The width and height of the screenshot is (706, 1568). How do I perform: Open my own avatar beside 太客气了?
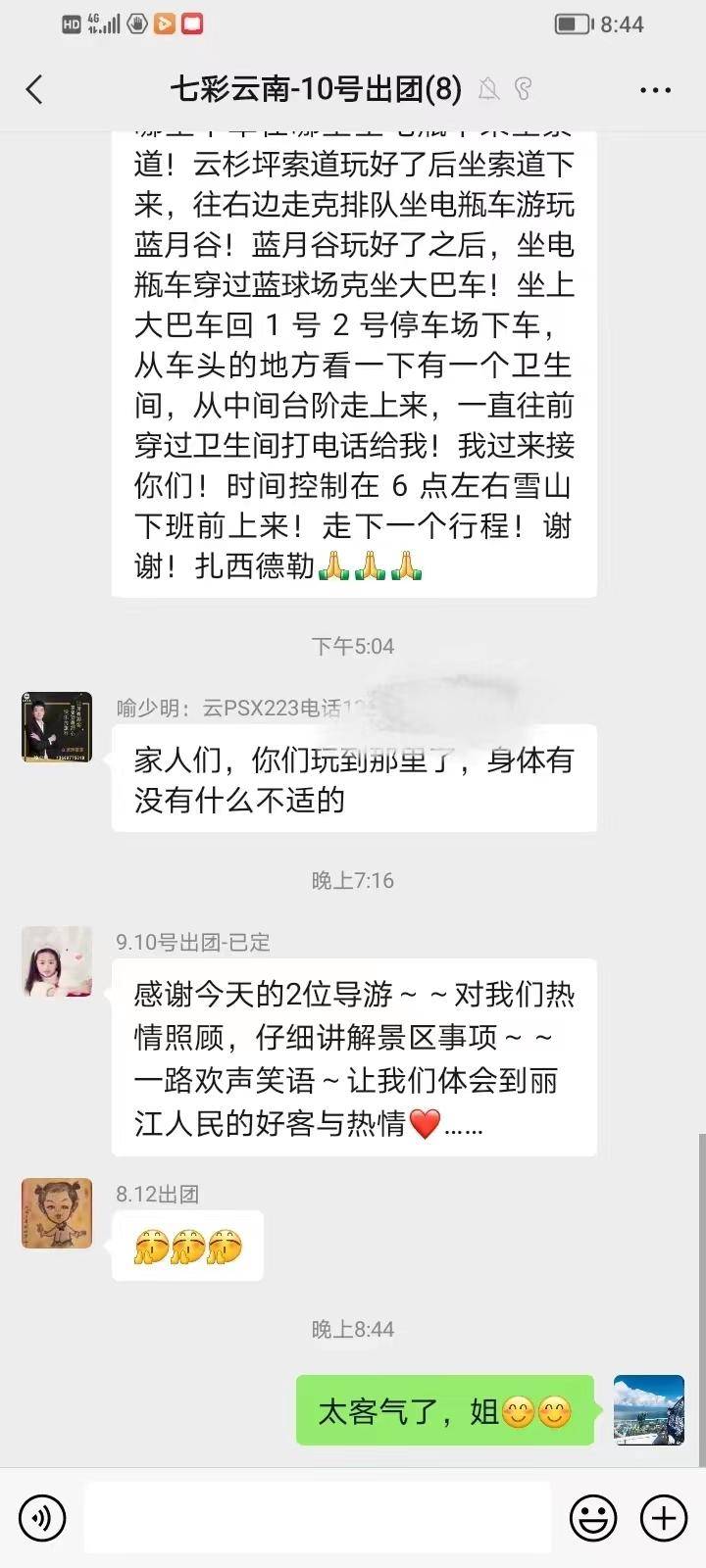coord(648,1410)
